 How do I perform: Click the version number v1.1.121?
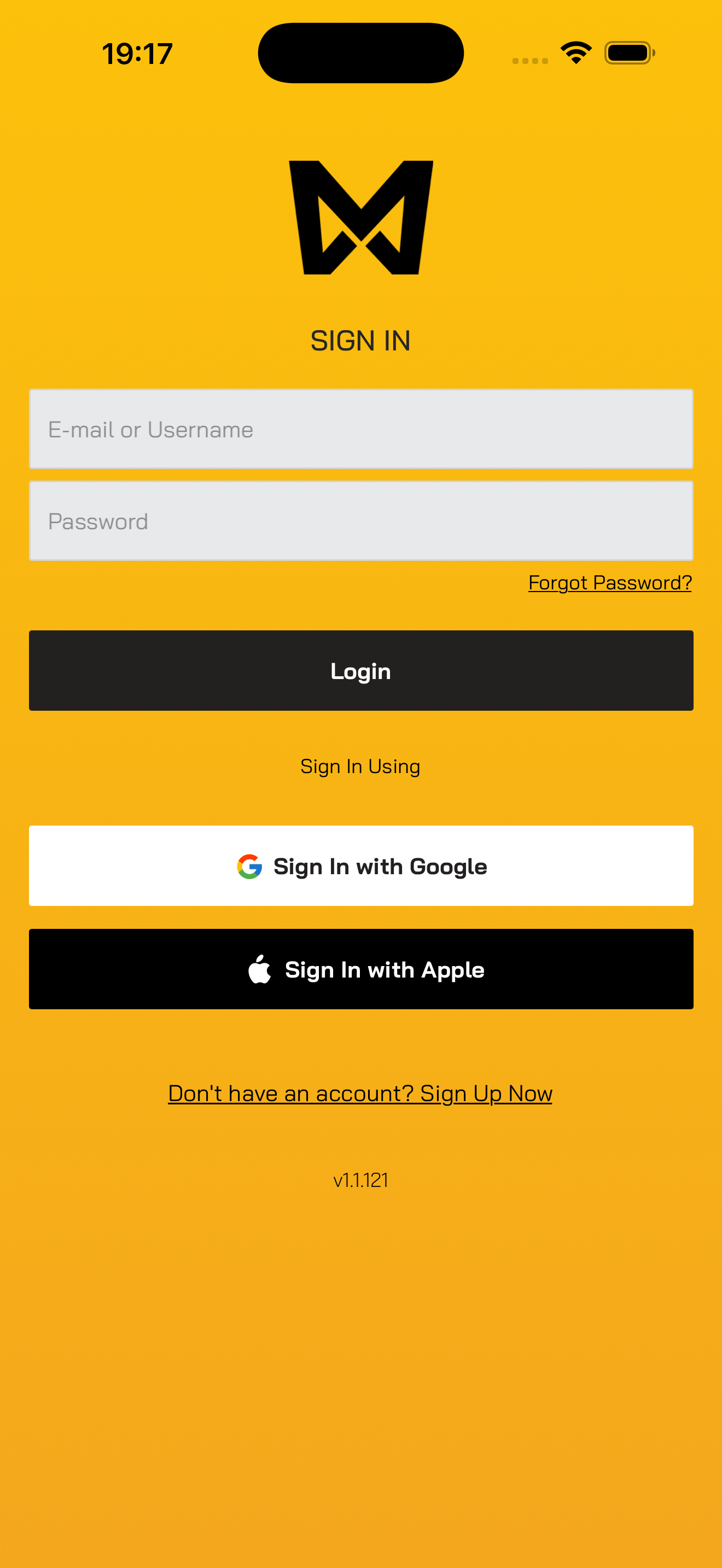[x=361, y=1181]
